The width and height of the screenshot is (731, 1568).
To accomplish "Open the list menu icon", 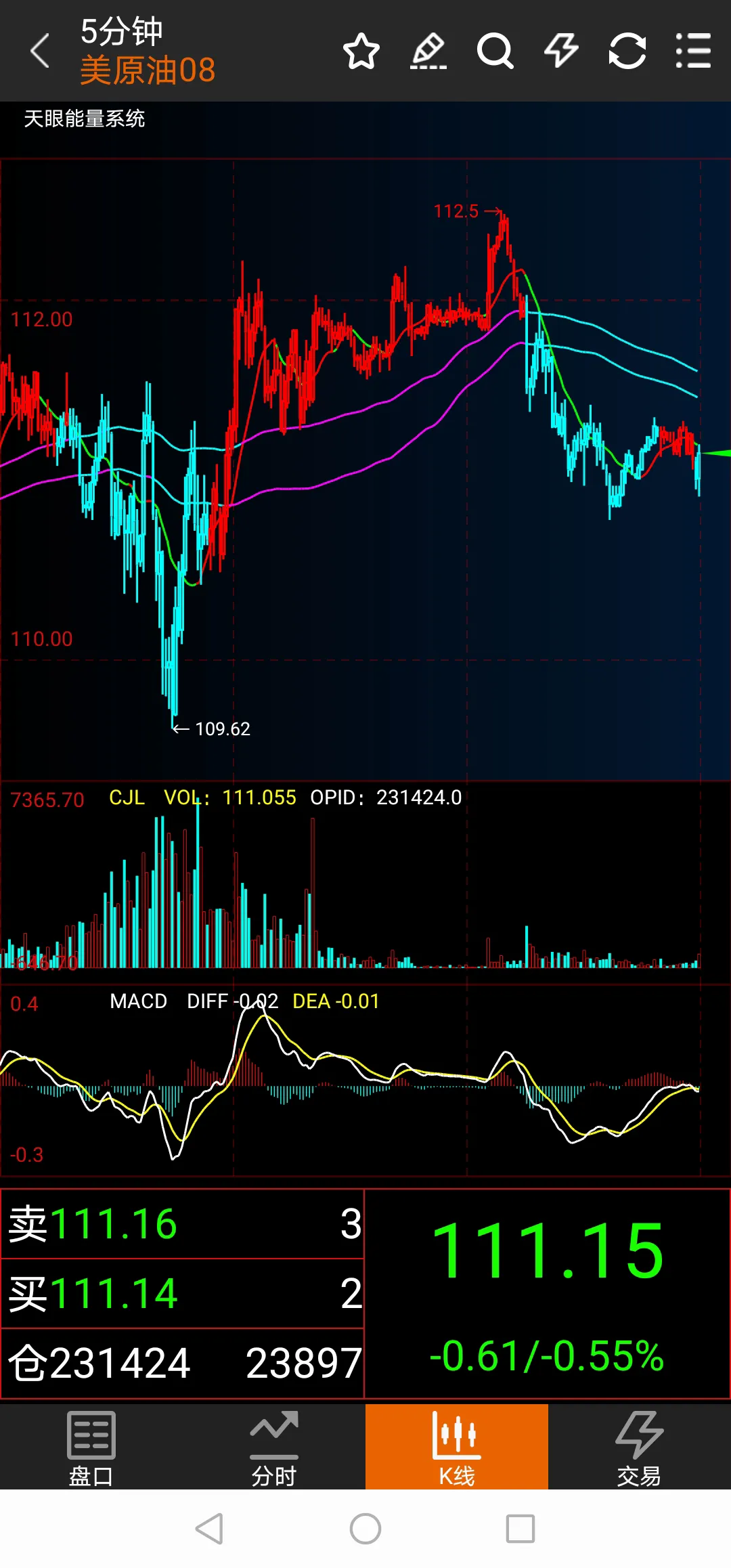I will pos(694,51).
